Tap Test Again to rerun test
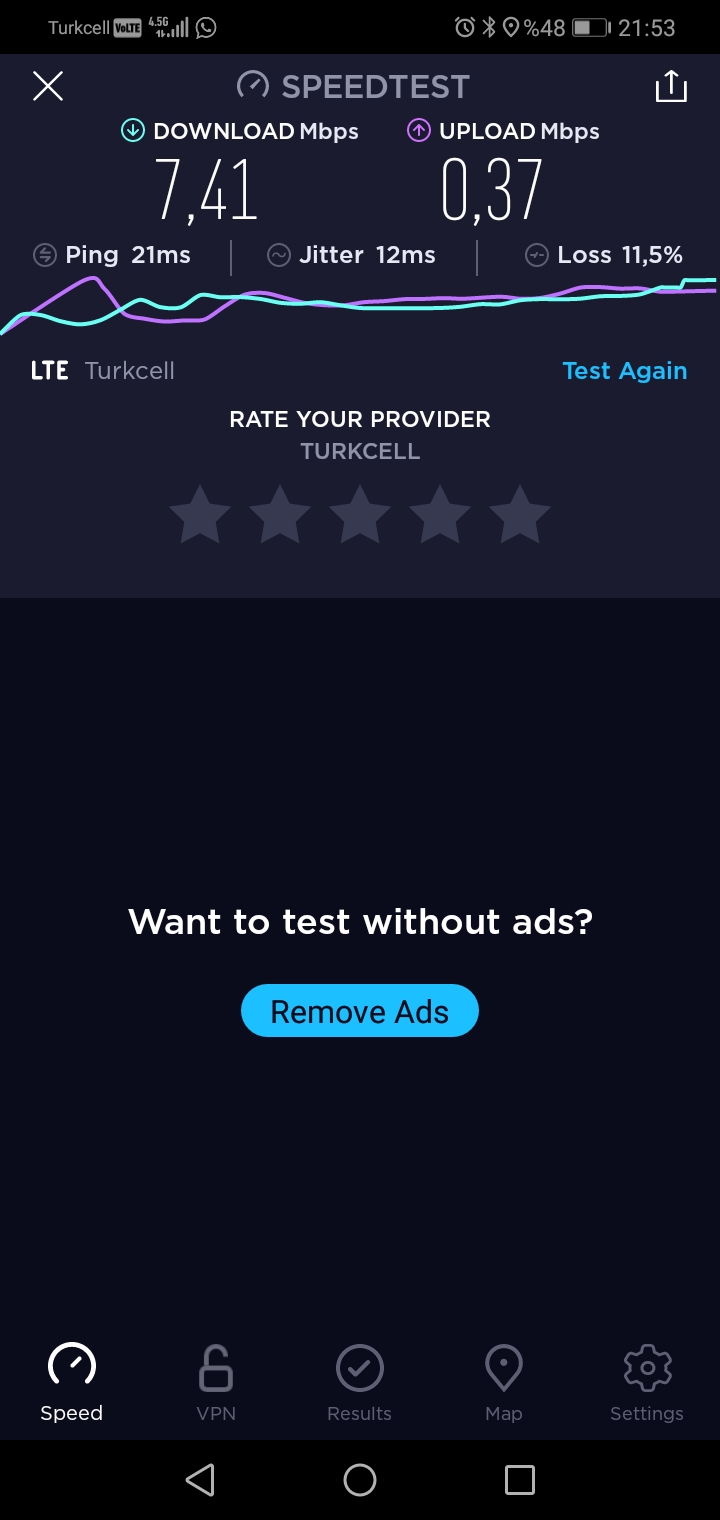 (625, 371)
